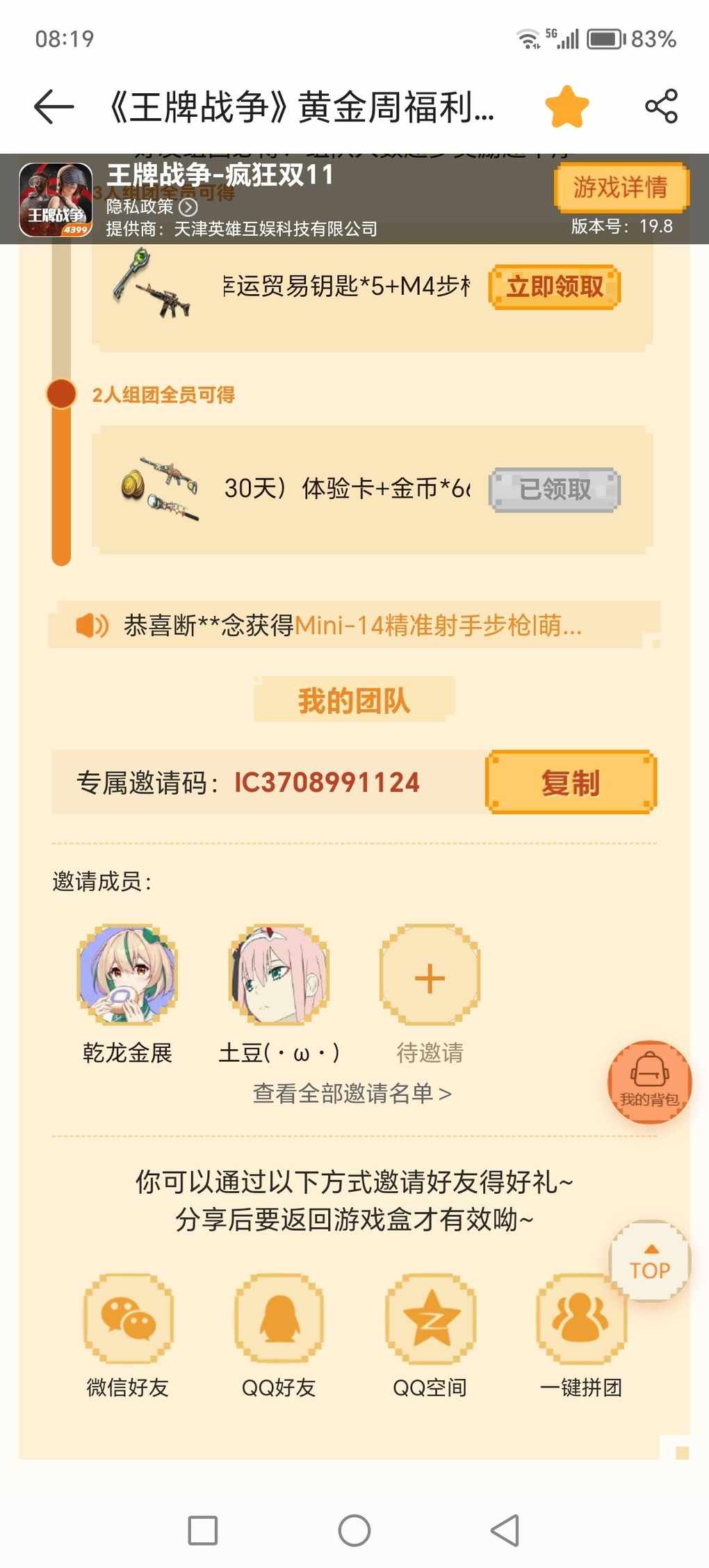Share to QQ空间
Viewport: 709px width, 1568px height.
[x=430, y=1319]
